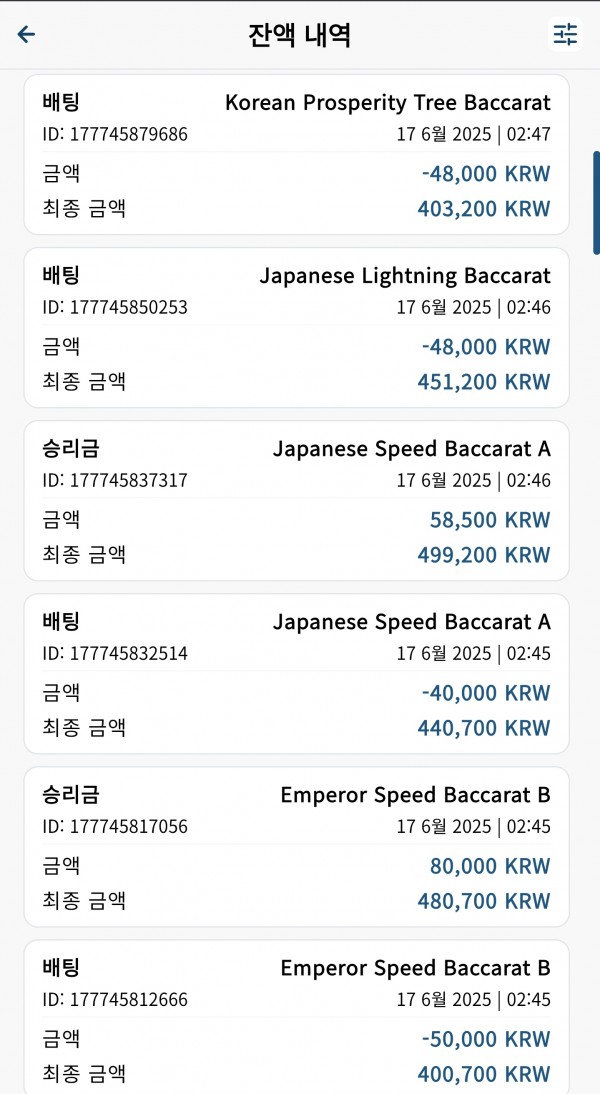
Task: Open the -40,000 KRW Japanese Speed Baccarat A bet
Action: [297, 674]
